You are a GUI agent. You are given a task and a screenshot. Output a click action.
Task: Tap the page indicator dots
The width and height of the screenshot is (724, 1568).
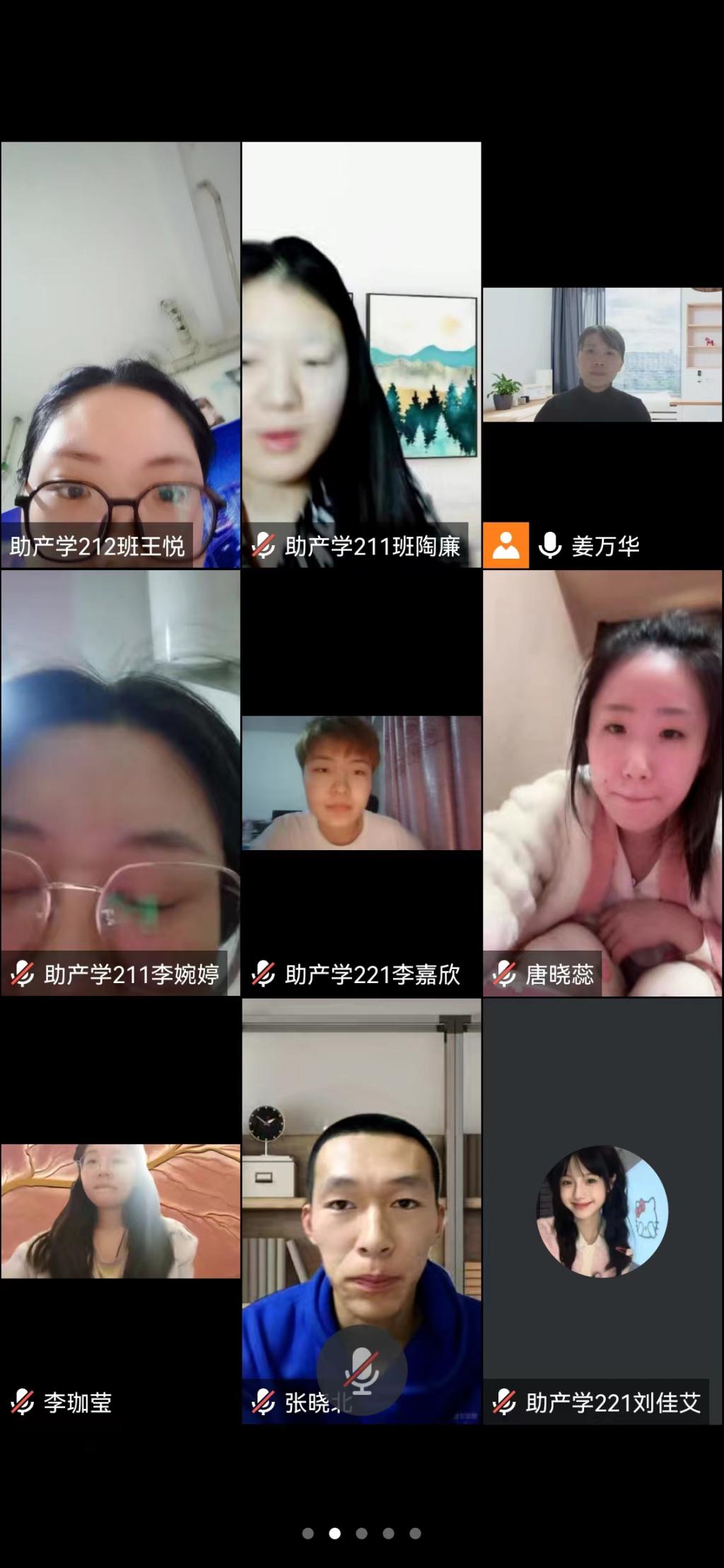click(x=361, y=1533)
